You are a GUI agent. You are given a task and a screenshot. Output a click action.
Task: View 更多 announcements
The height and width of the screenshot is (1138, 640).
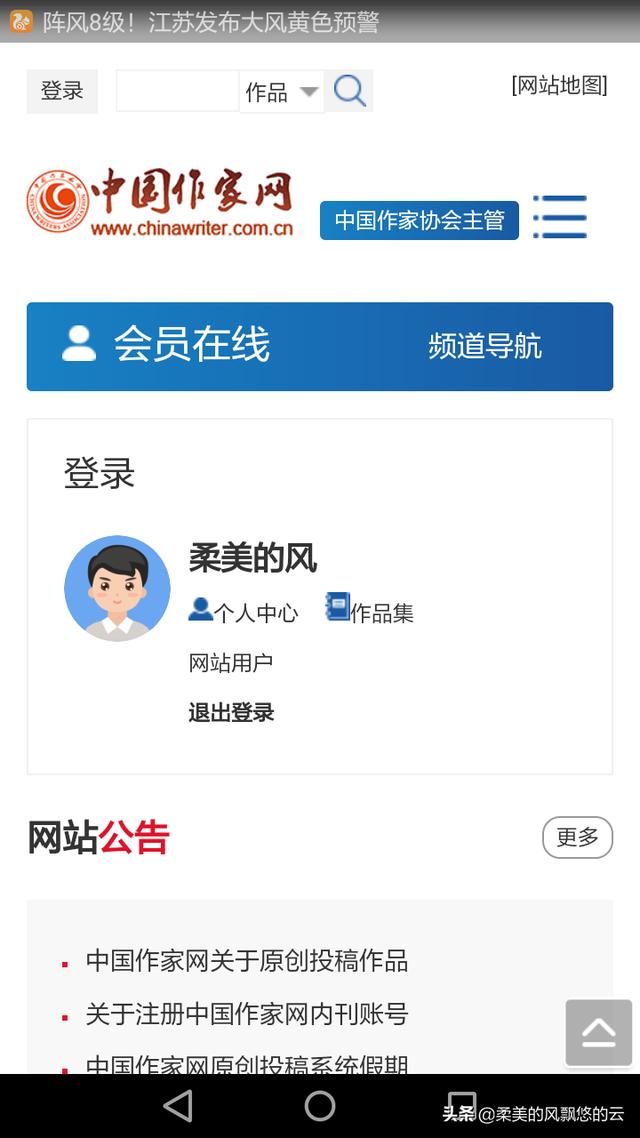point(577,837)
